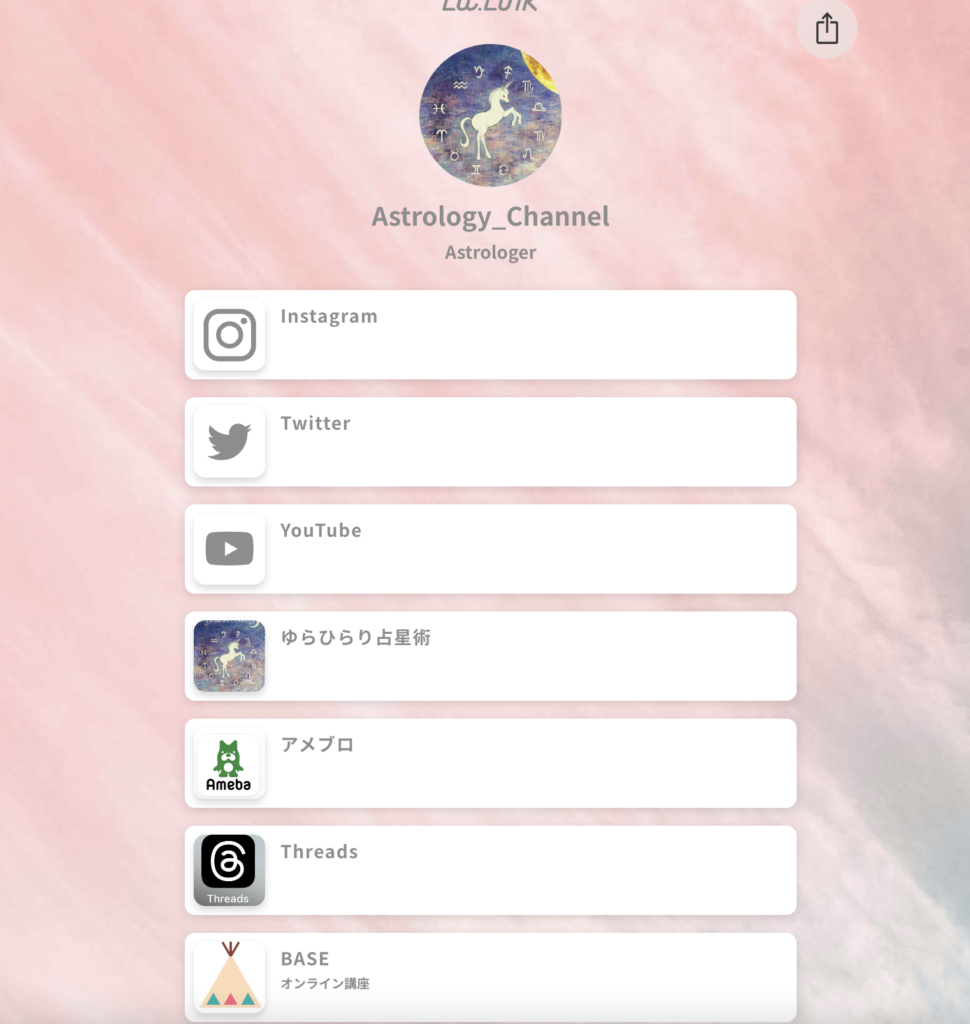Open ゆらひらり占星術 link card
The height and width of the screenshot is (1024, 970).
pos(490,656)
